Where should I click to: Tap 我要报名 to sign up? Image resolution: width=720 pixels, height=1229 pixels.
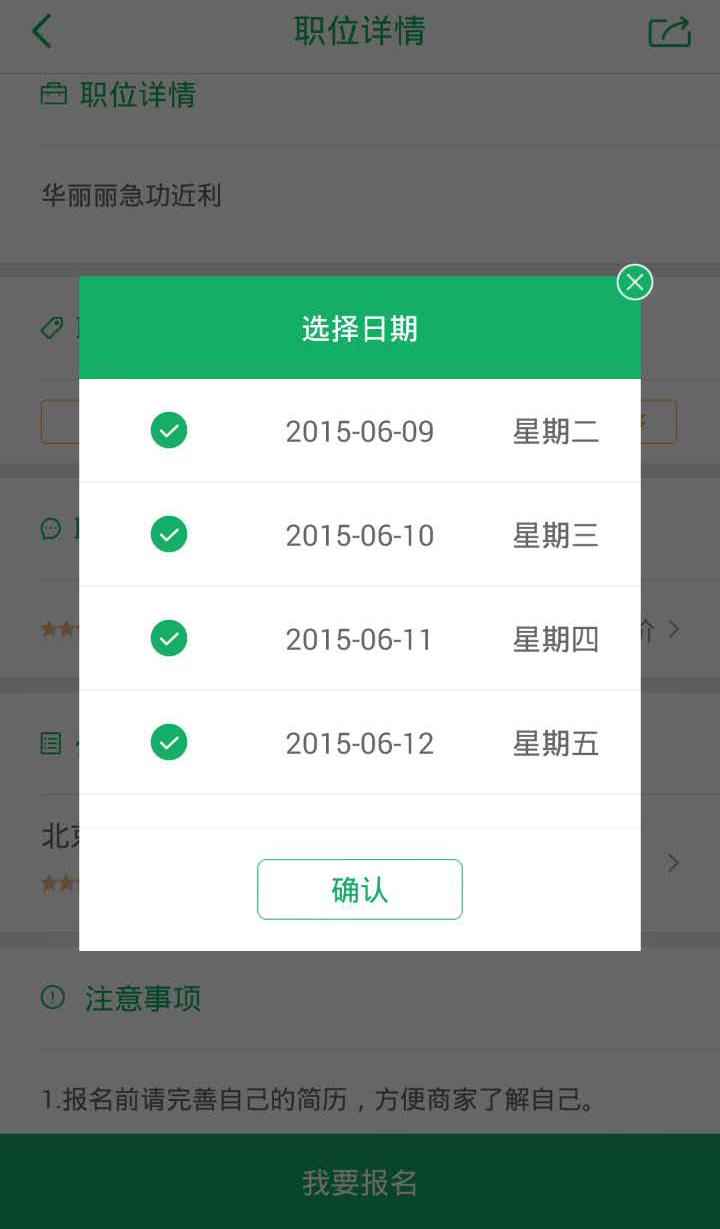coord(360,1182)
